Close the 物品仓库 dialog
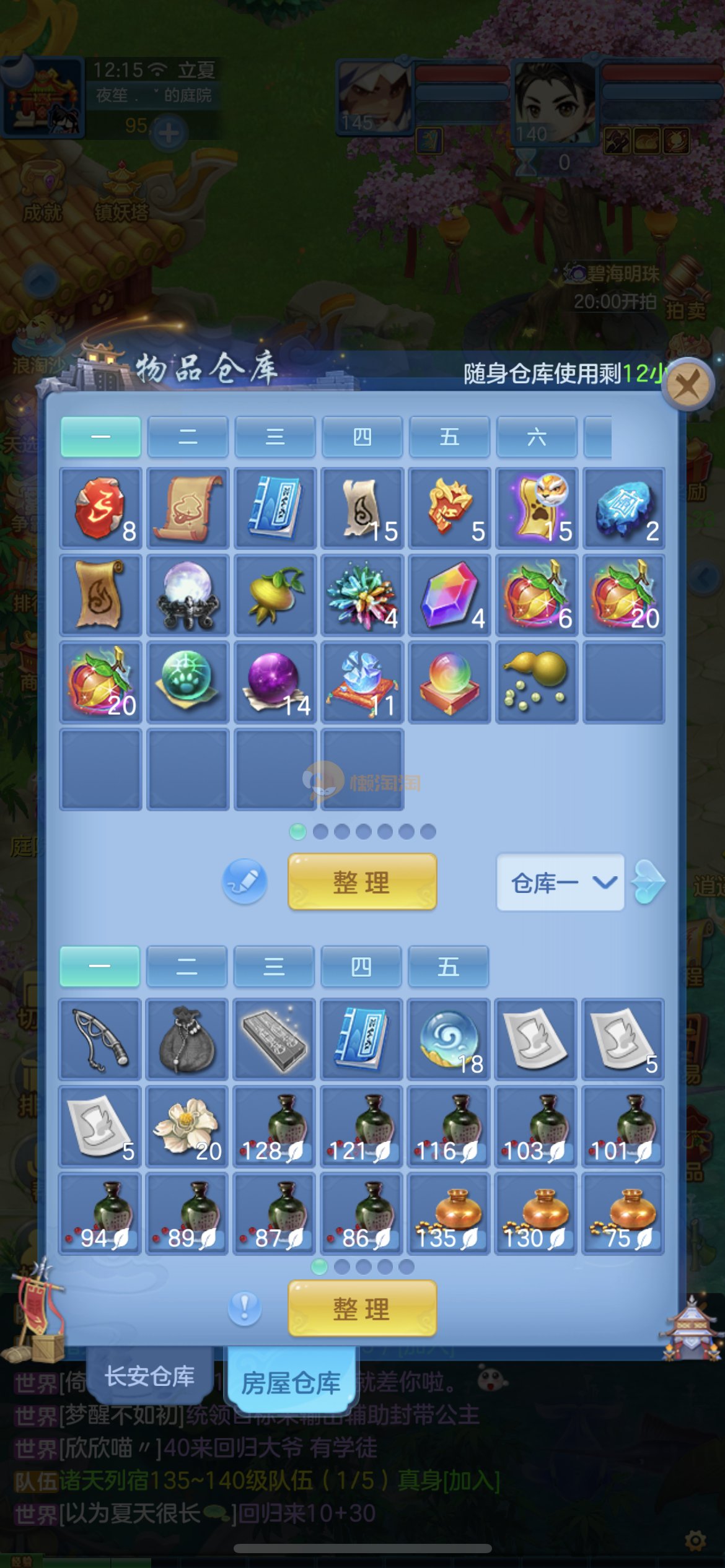Image resolution: width=725 pixels, height=1568 pixels. [688, 385]
